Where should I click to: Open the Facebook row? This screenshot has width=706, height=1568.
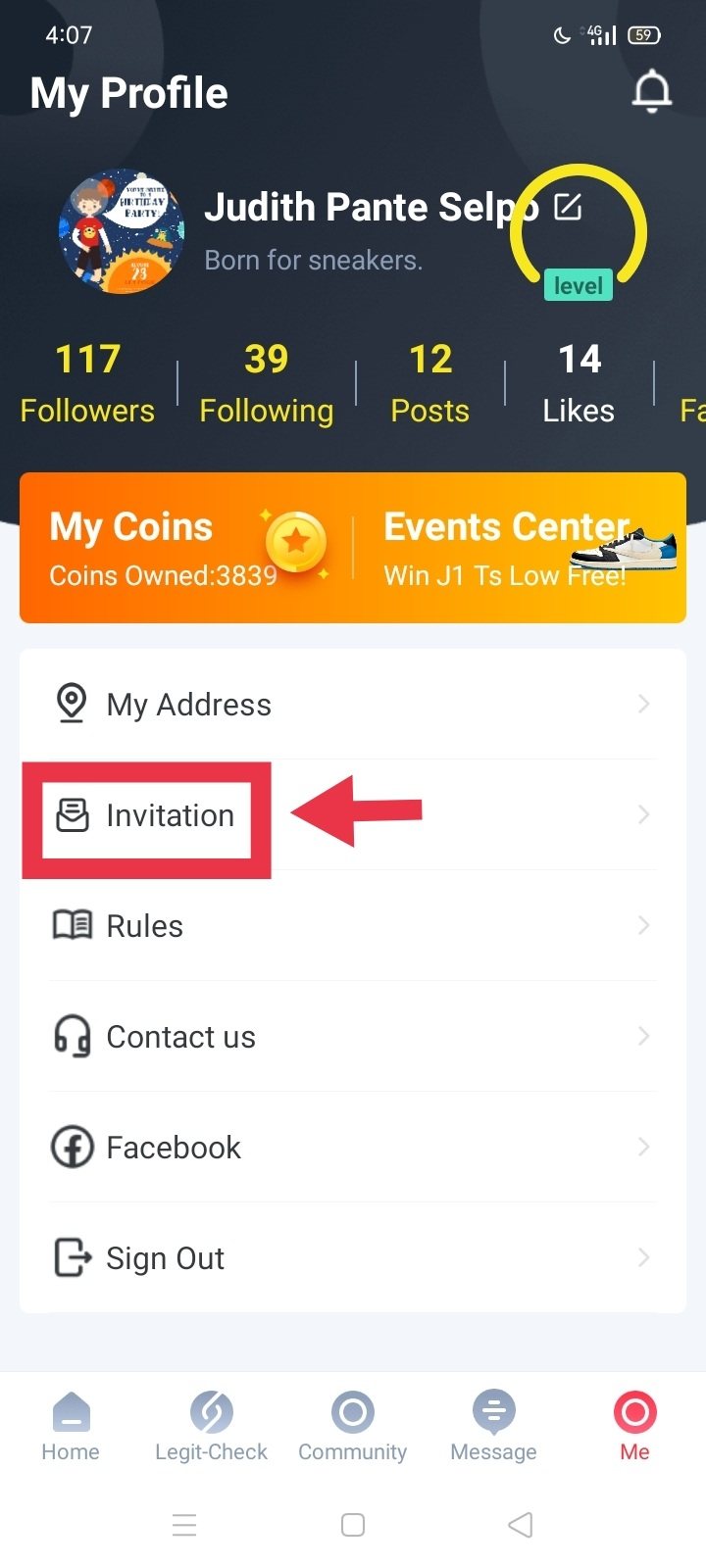point(353,1147)
